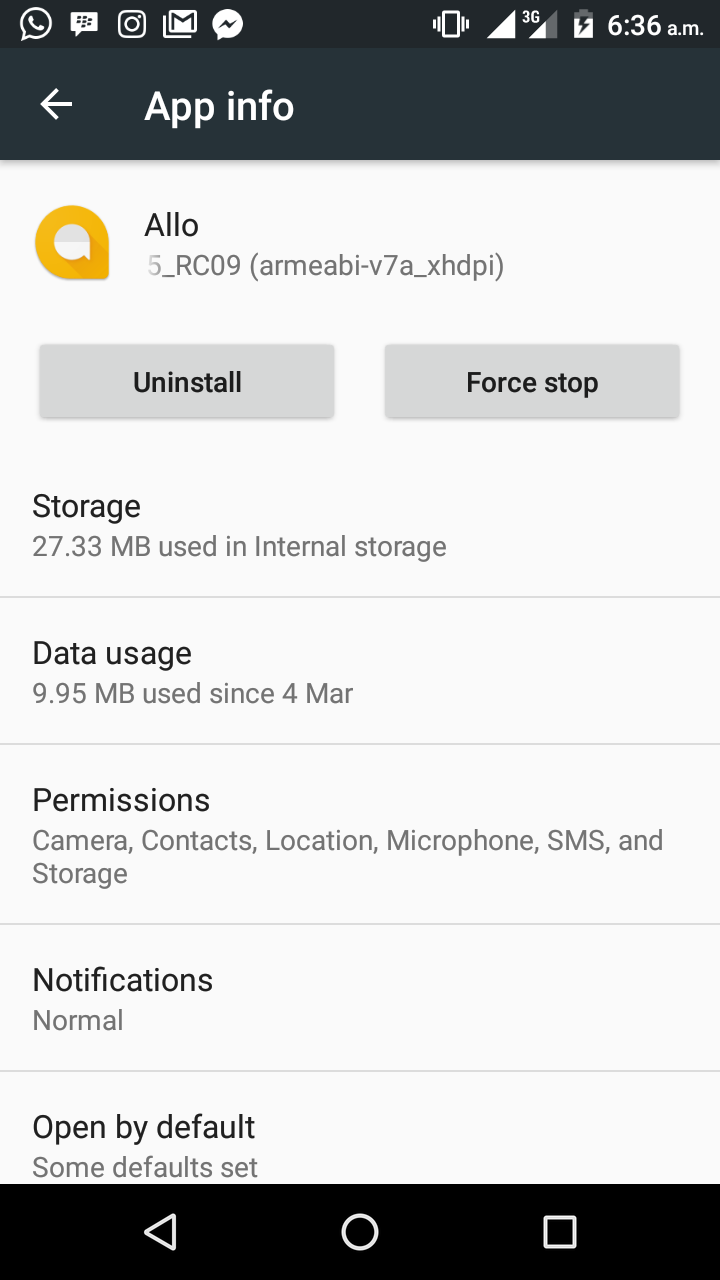This screenshot has width=720, height=1280.
Task: Tap the system home button
Action: [x=360, y=1232]
